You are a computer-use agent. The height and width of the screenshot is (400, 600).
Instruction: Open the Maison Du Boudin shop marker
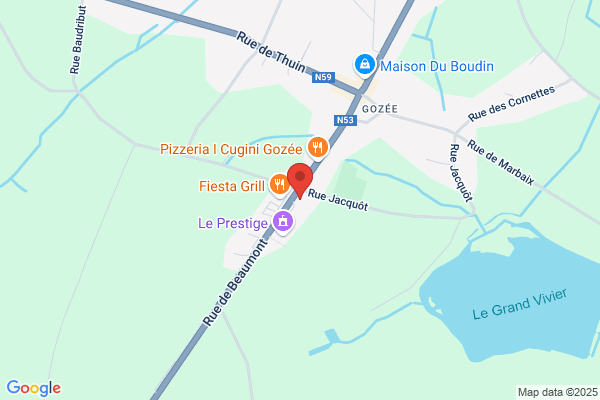(365, 64)
